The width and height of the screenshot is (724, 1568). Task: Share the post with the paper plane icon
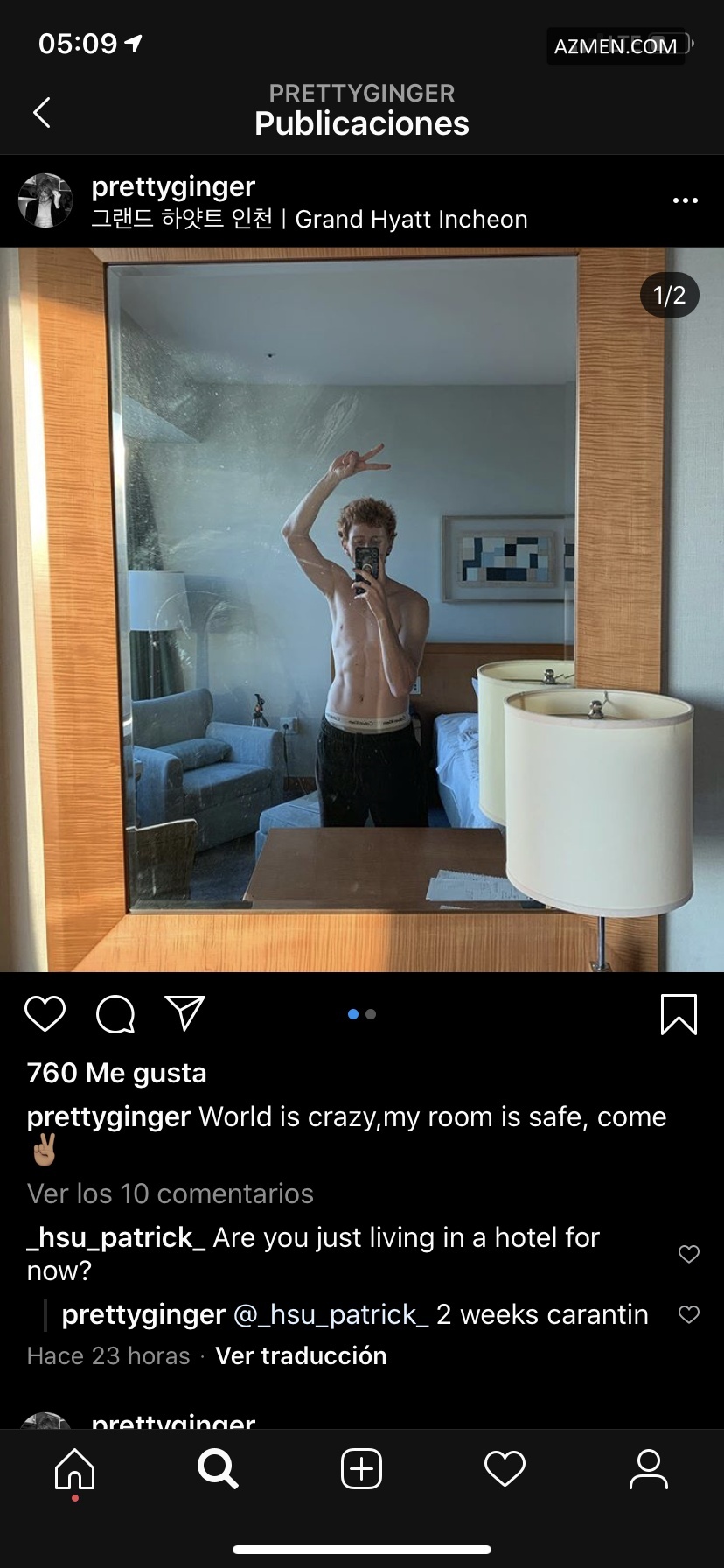(x=185, y=1013)
